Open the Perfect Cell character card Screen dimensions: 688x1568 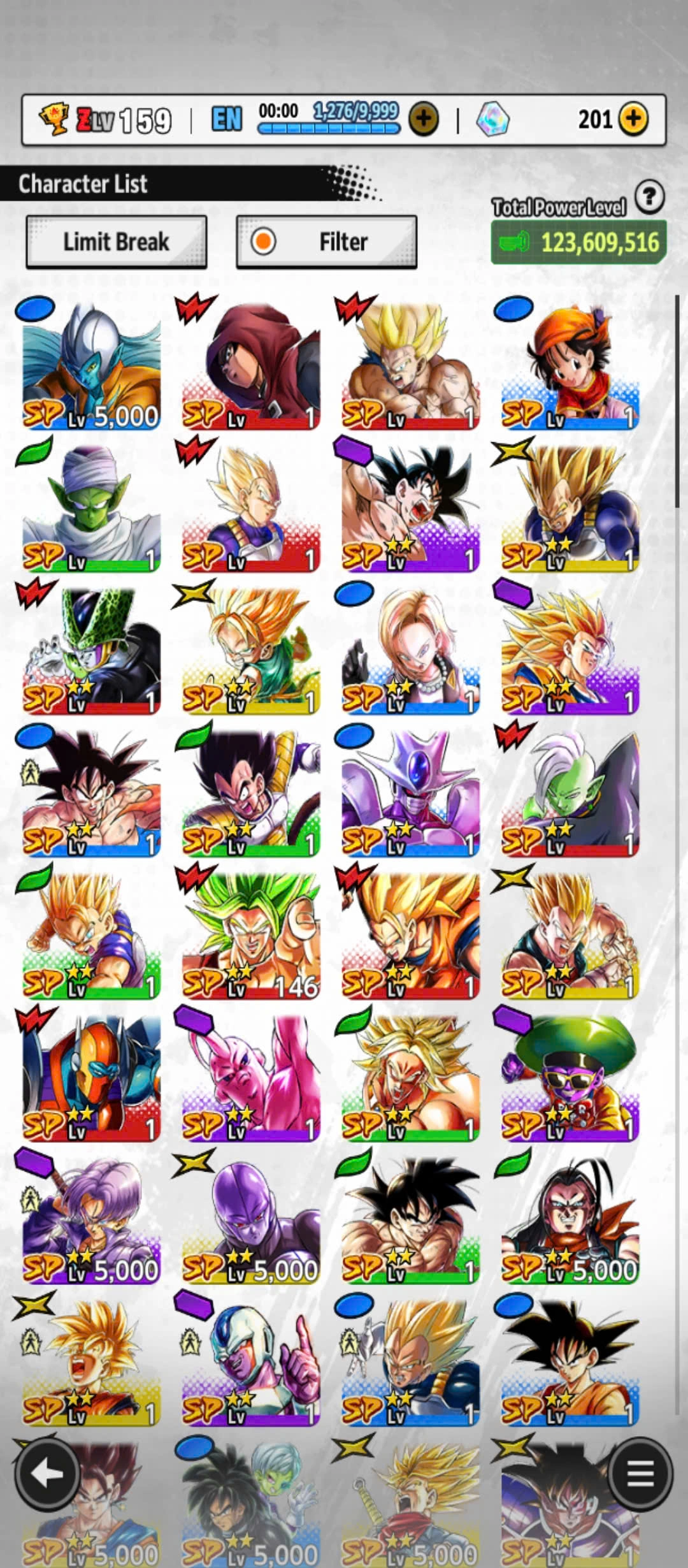(x=91, y=650)
